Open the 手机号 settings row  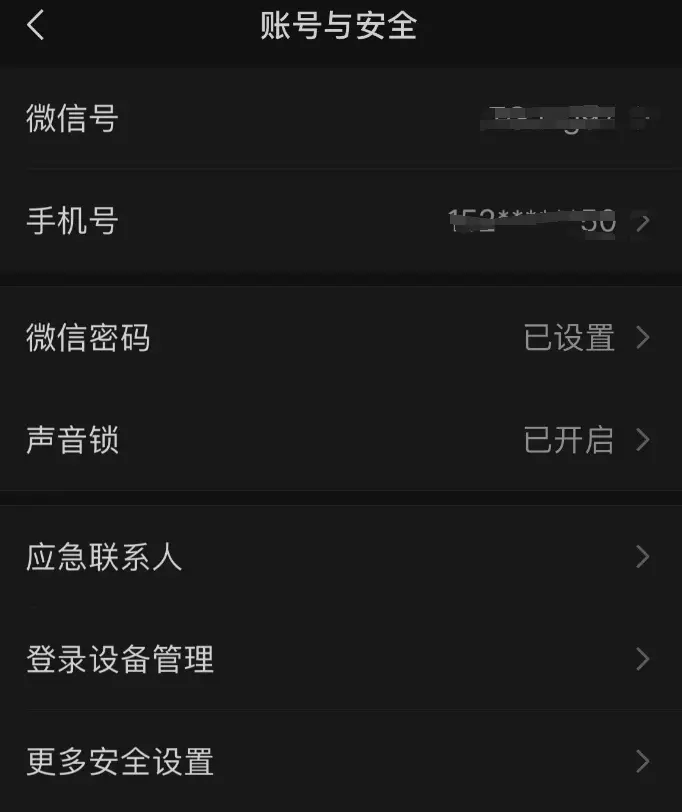click(340, 221)
